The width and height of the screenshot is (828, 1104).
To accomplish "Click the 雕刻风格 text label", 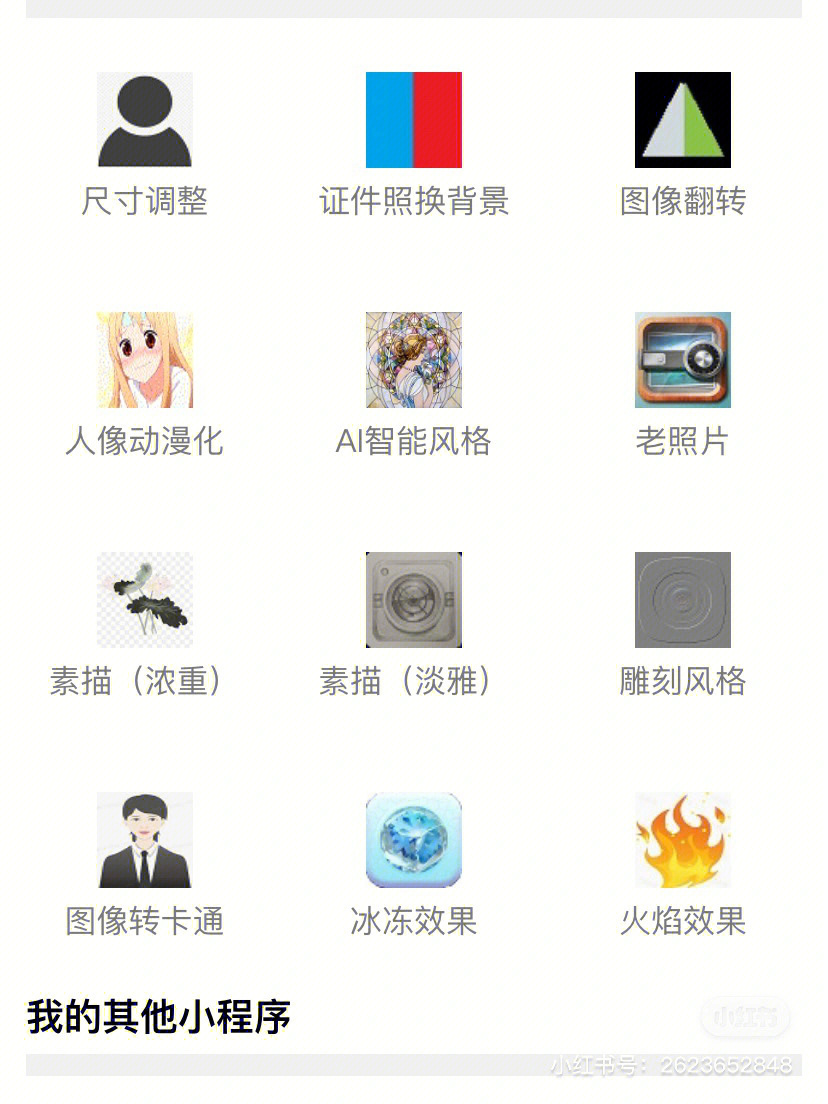I will point(681,681).
